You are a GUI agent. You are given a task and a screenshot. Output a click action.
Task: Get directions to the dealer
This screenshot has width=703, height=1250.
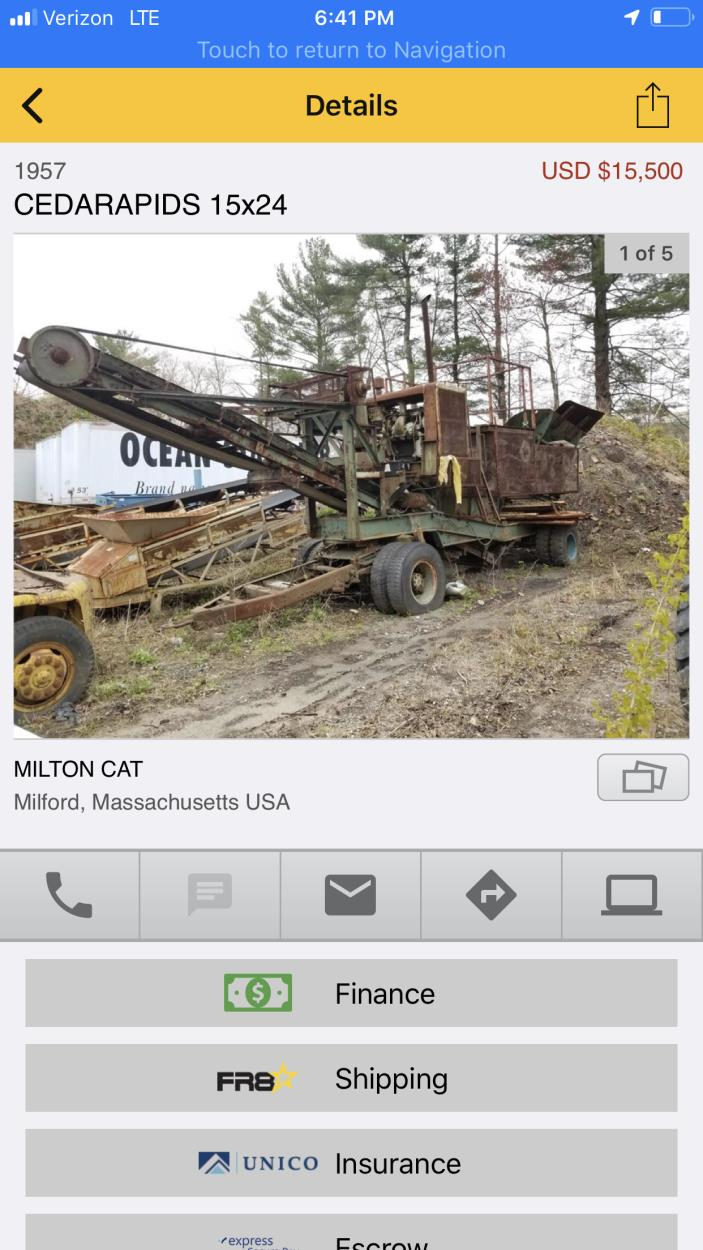(x=491, y=895)
